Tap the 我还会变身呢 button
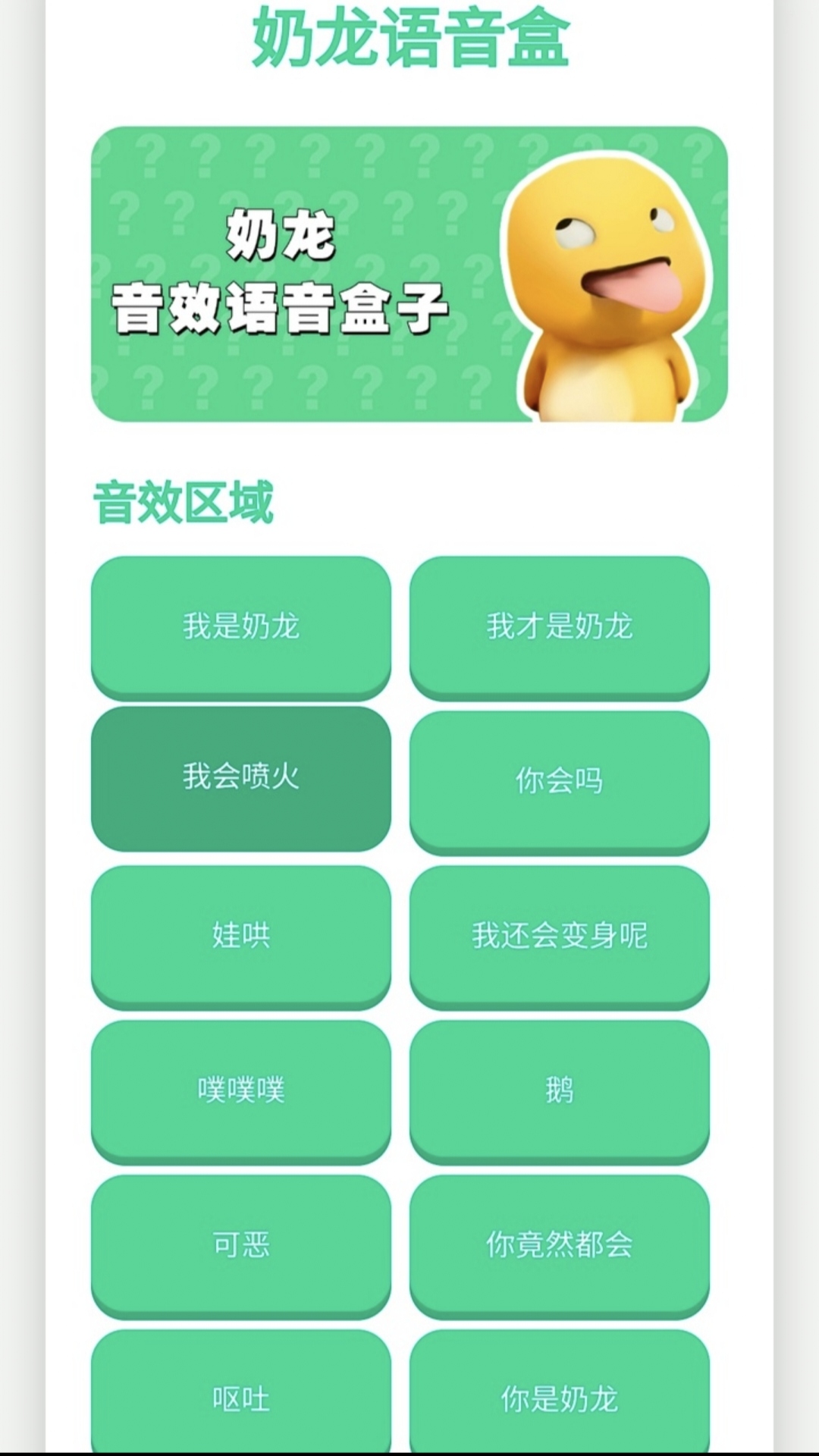 (x=559, y=935)
